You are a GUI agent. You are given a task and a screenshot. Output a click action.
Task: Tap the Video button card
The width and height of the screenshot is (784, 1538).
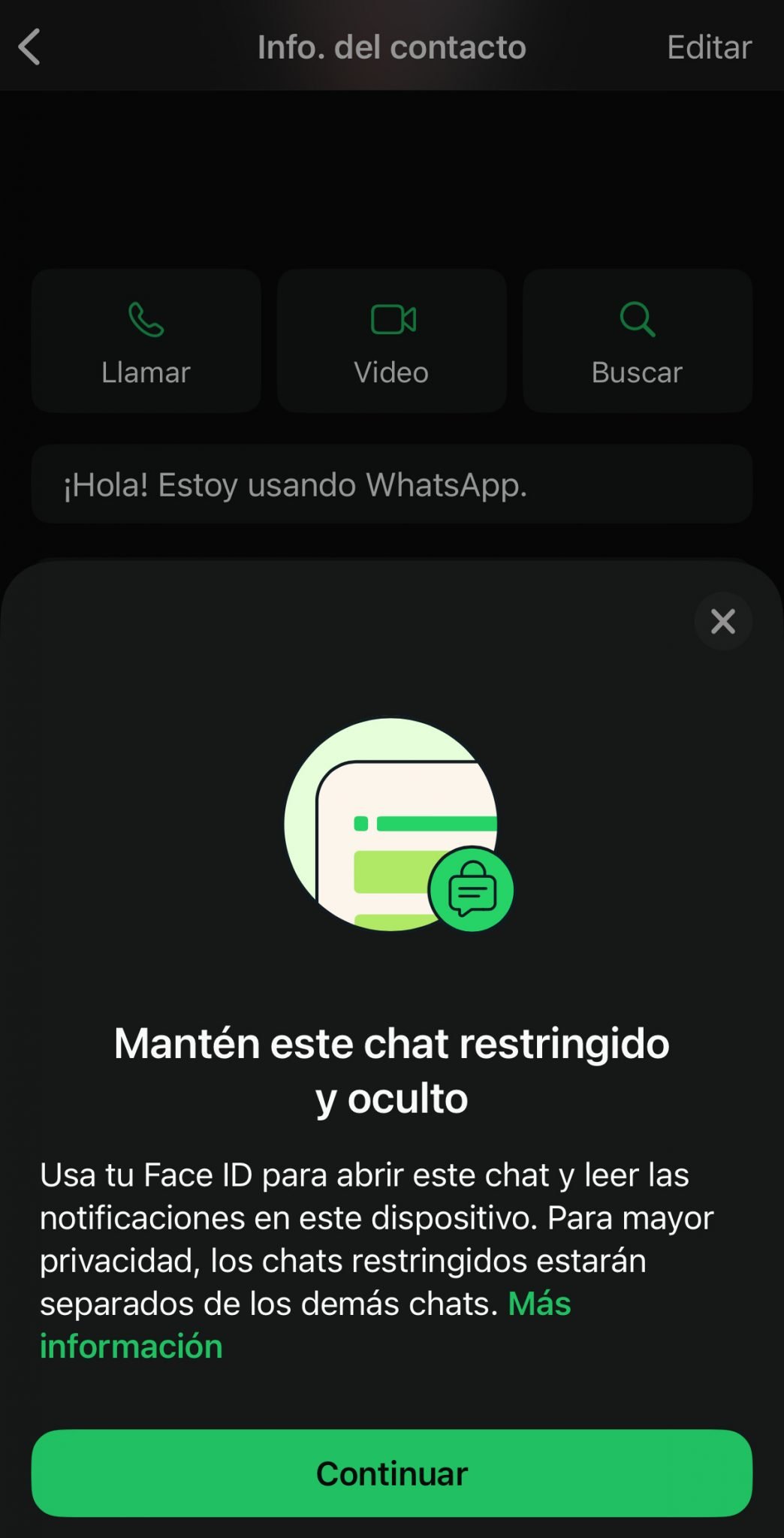coord(391,342)
